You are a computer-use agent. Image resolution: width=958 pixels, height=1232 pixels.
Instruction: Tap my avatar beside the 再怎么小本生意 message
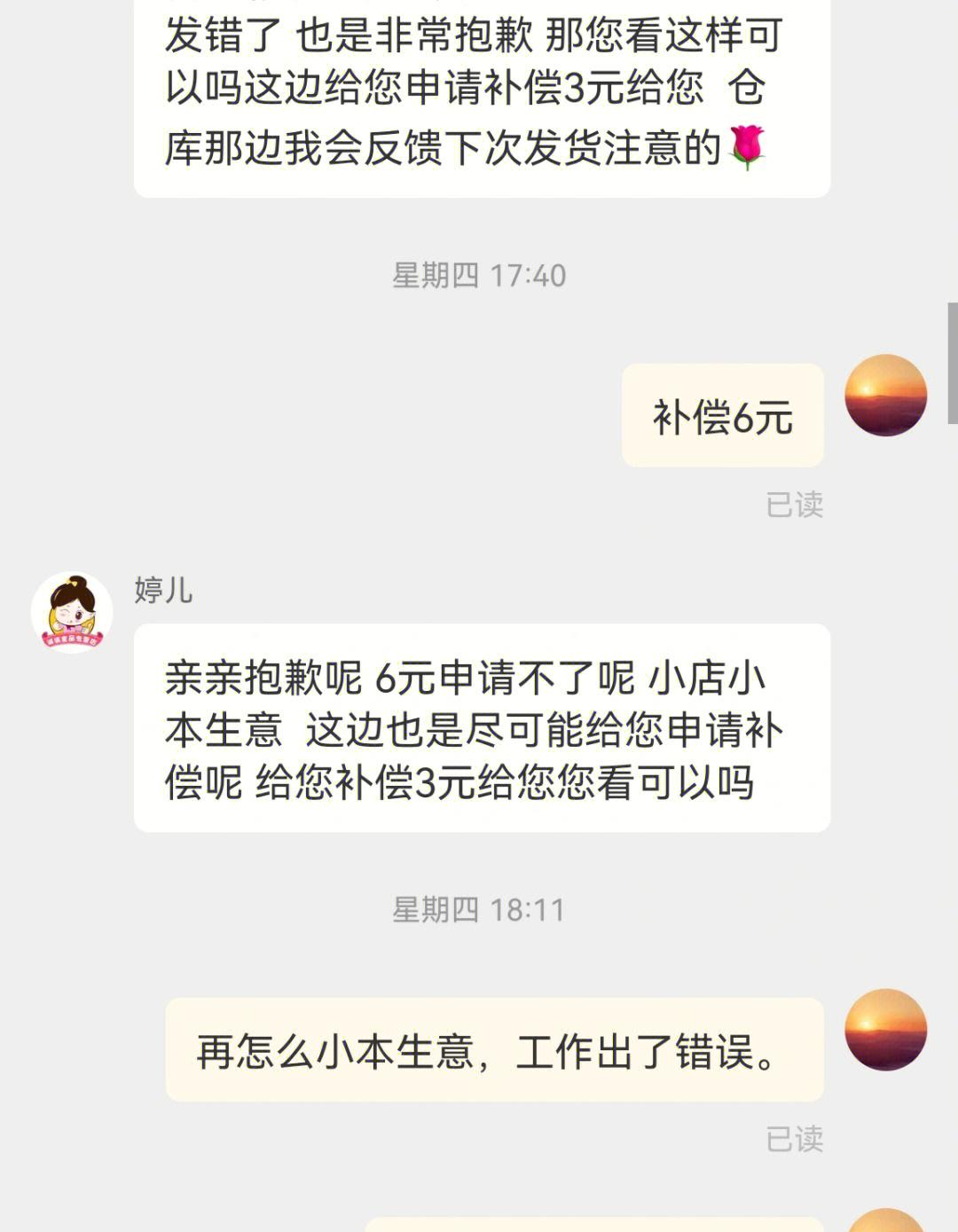[884, 1029]
